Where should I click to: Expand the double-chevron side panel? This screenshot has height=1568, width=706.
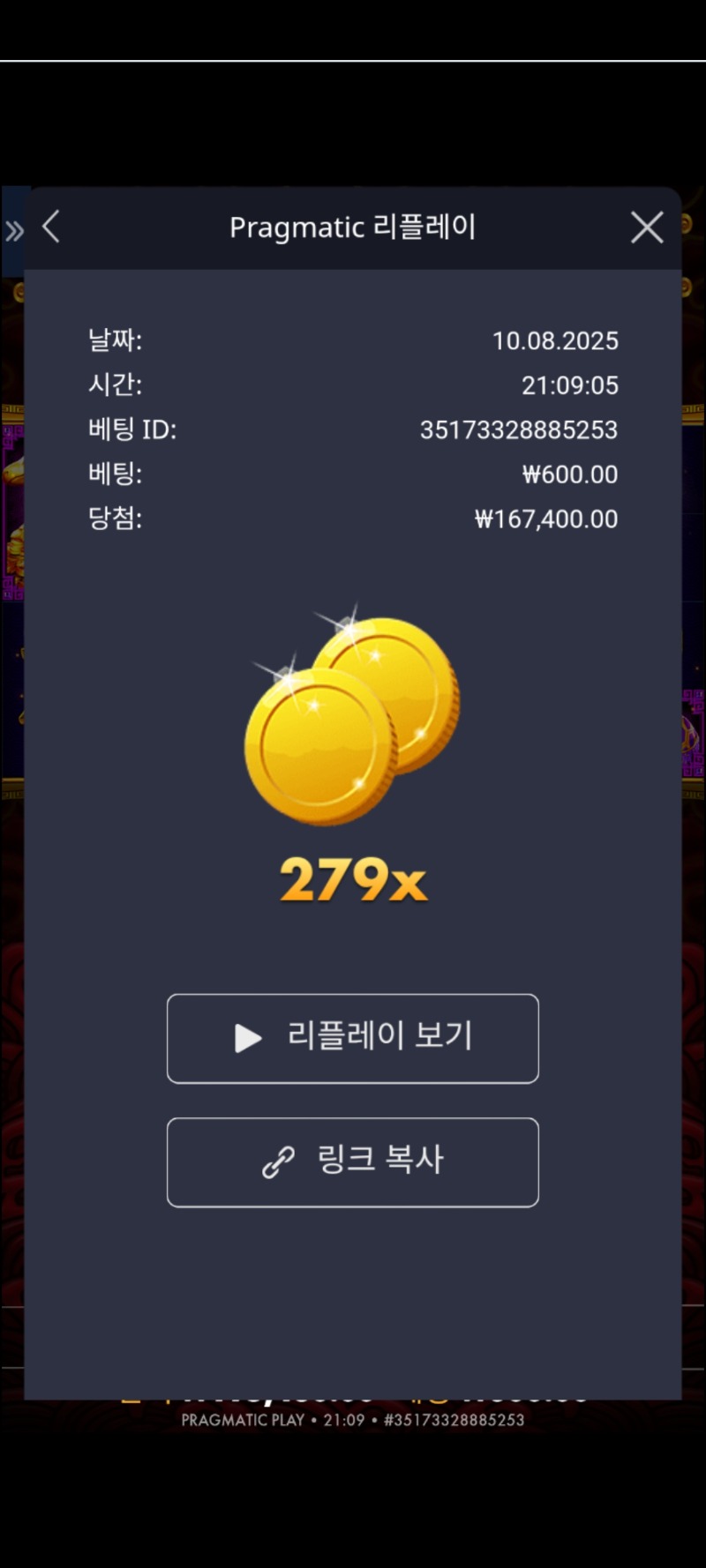(14, 232)
